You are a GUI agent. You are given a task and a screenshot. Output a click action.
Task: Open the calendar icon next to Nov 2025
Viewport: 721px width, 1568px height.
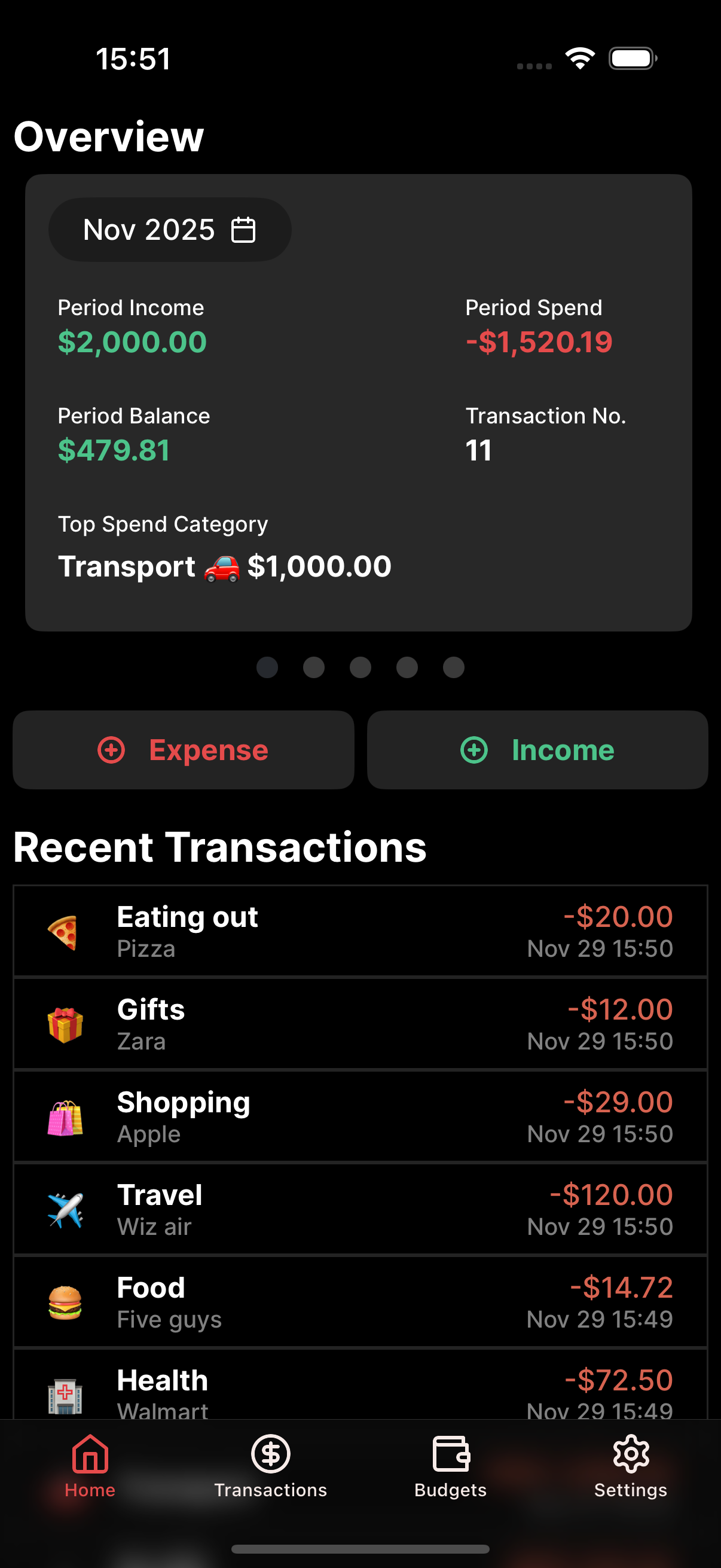(243, 230)
